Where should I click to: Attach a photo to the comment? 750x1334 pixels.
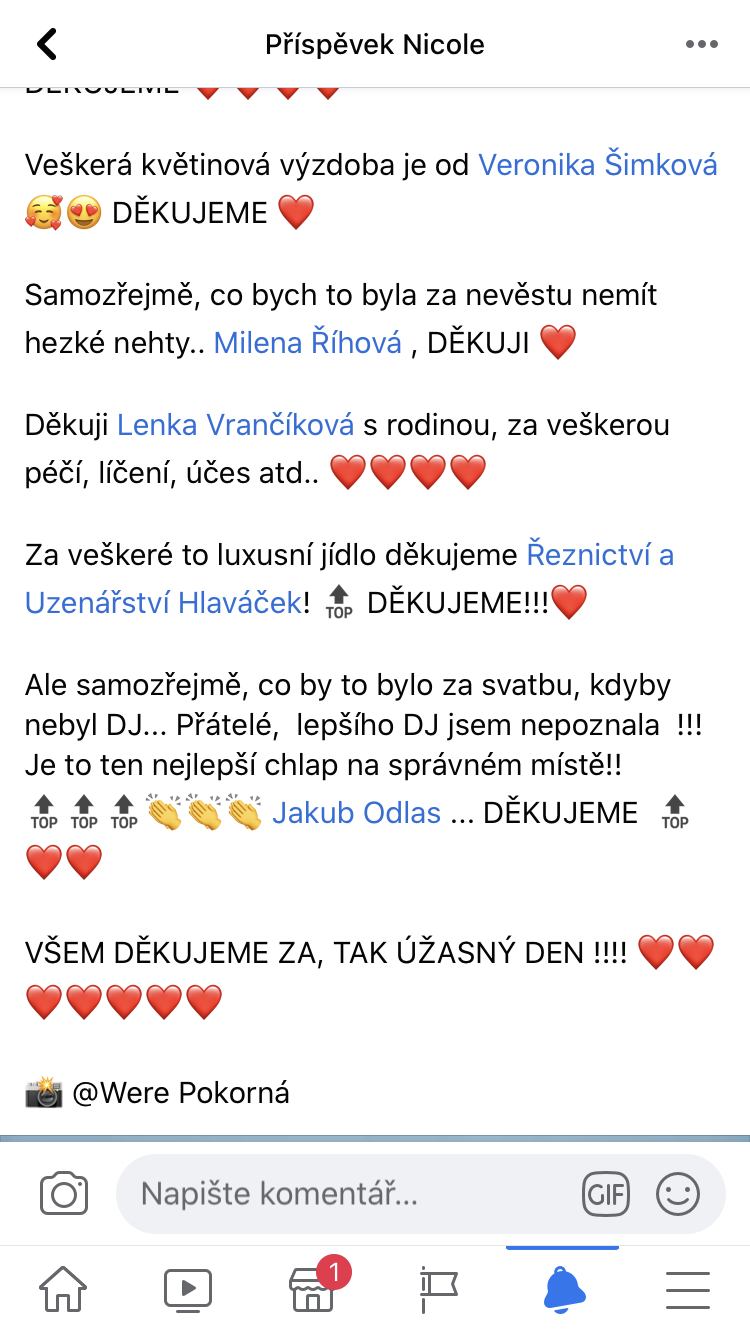[64, 1194]
